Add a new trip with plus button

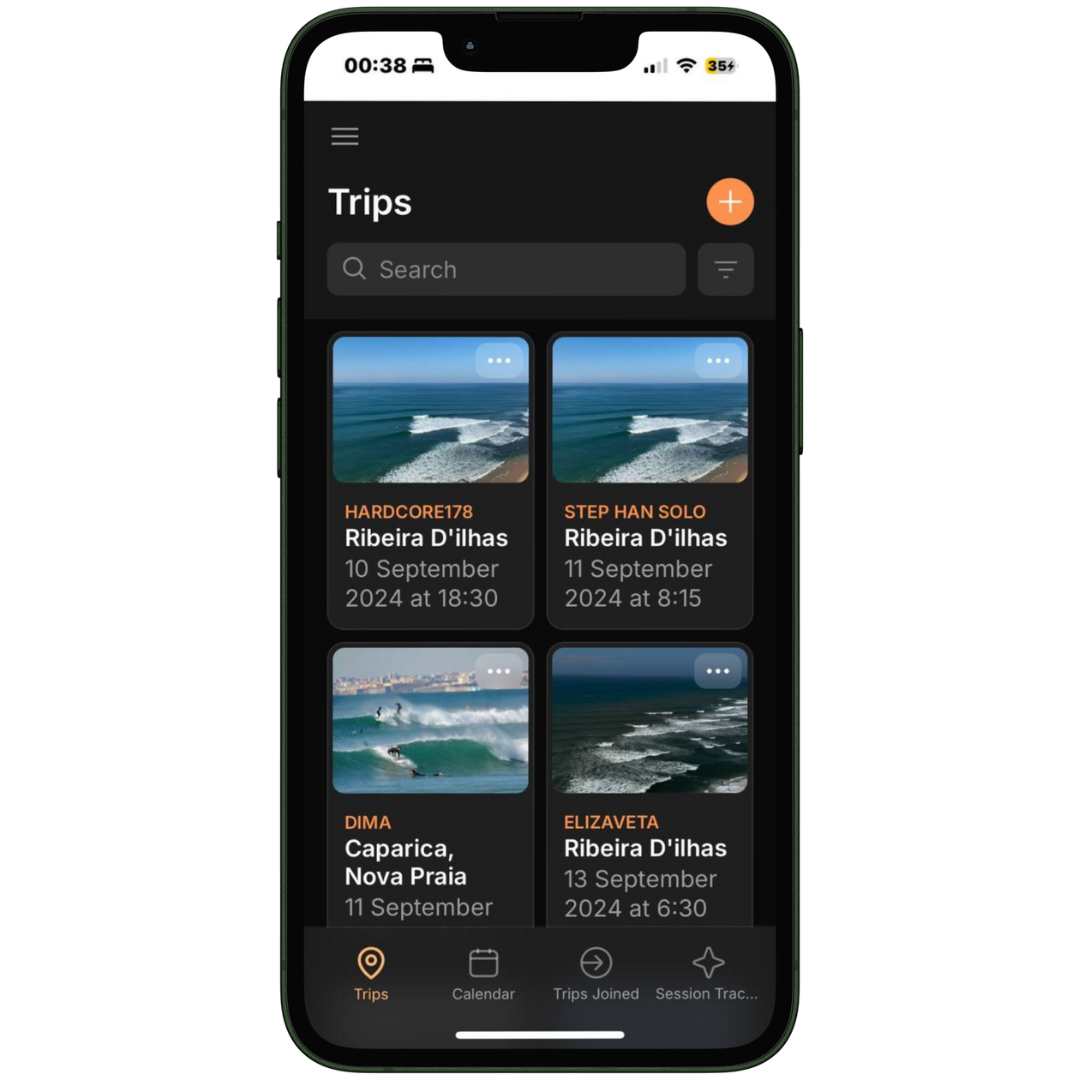(x=730, y=202)
